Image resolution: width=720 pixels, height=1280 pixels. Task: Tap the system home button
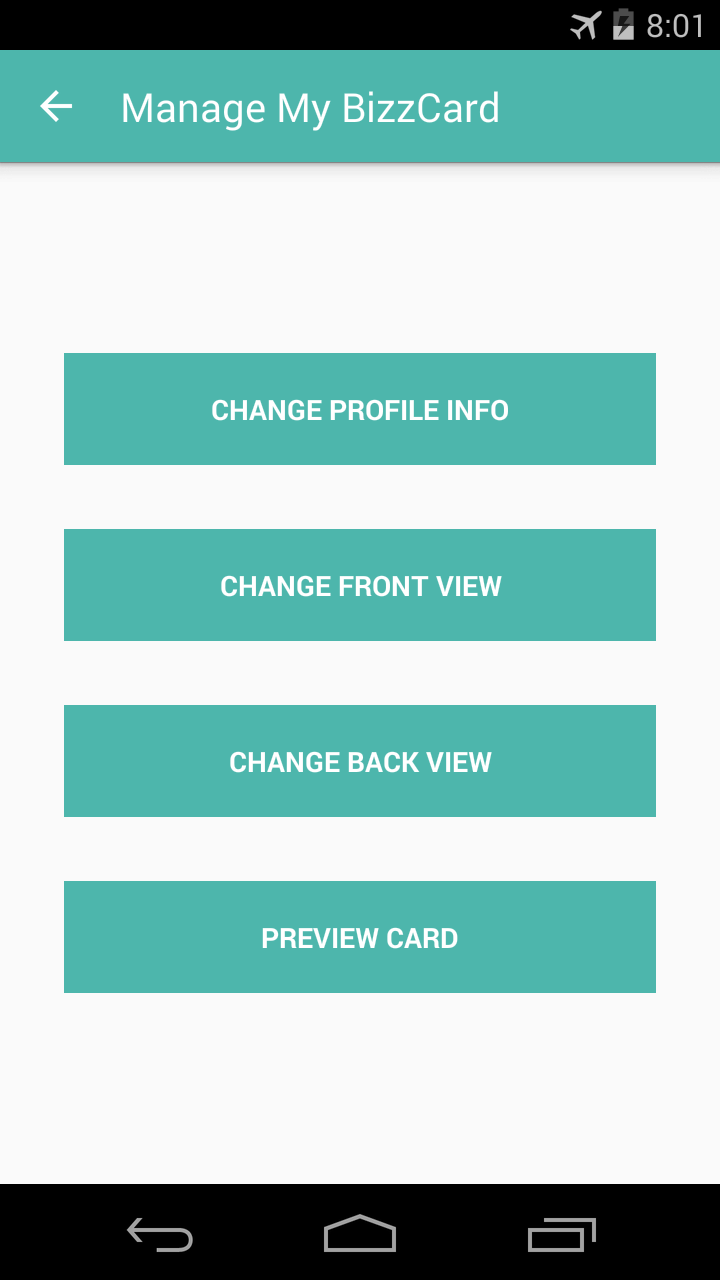(x=360, y=1234)
